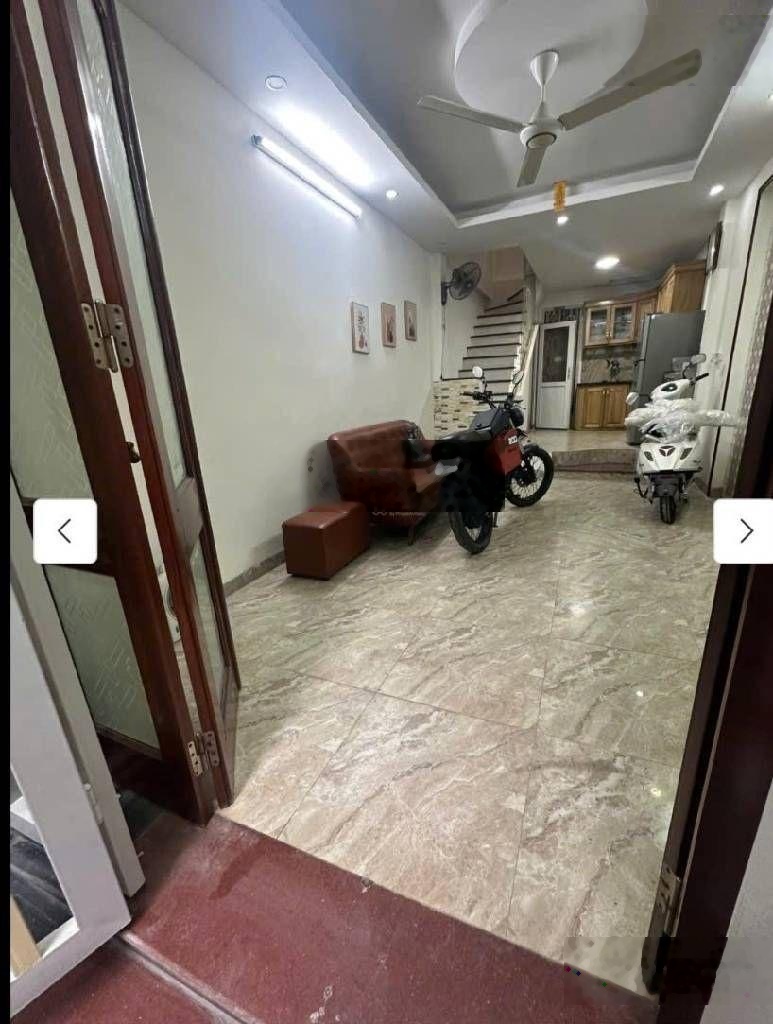
Task: Go to the previous photo
Action: coord(65,531)
